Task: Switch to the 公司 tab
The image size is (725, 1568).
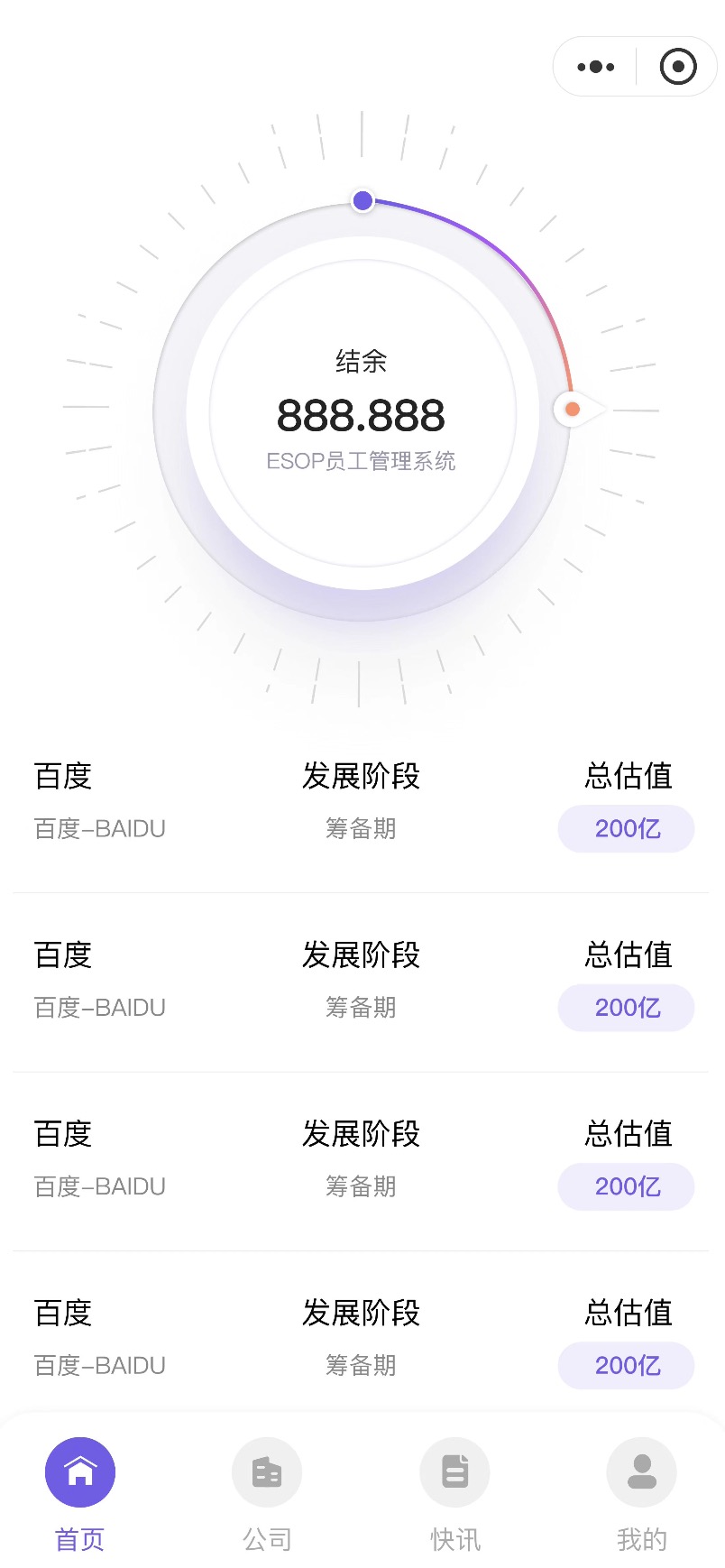Action: [267, 1494]
